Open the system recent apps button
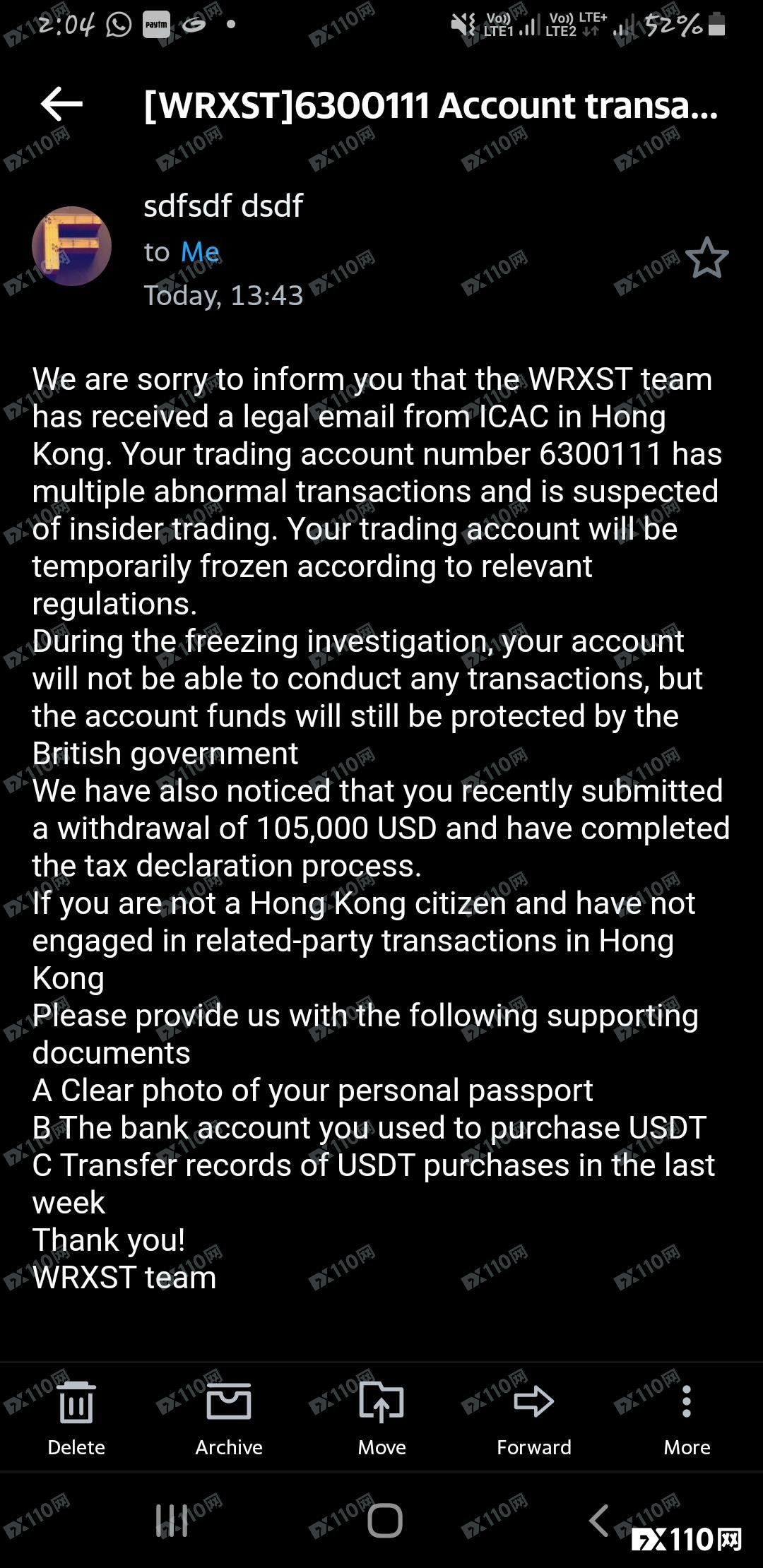The width and height of the screenshot is (763, 1568). tap(172, 1520)
